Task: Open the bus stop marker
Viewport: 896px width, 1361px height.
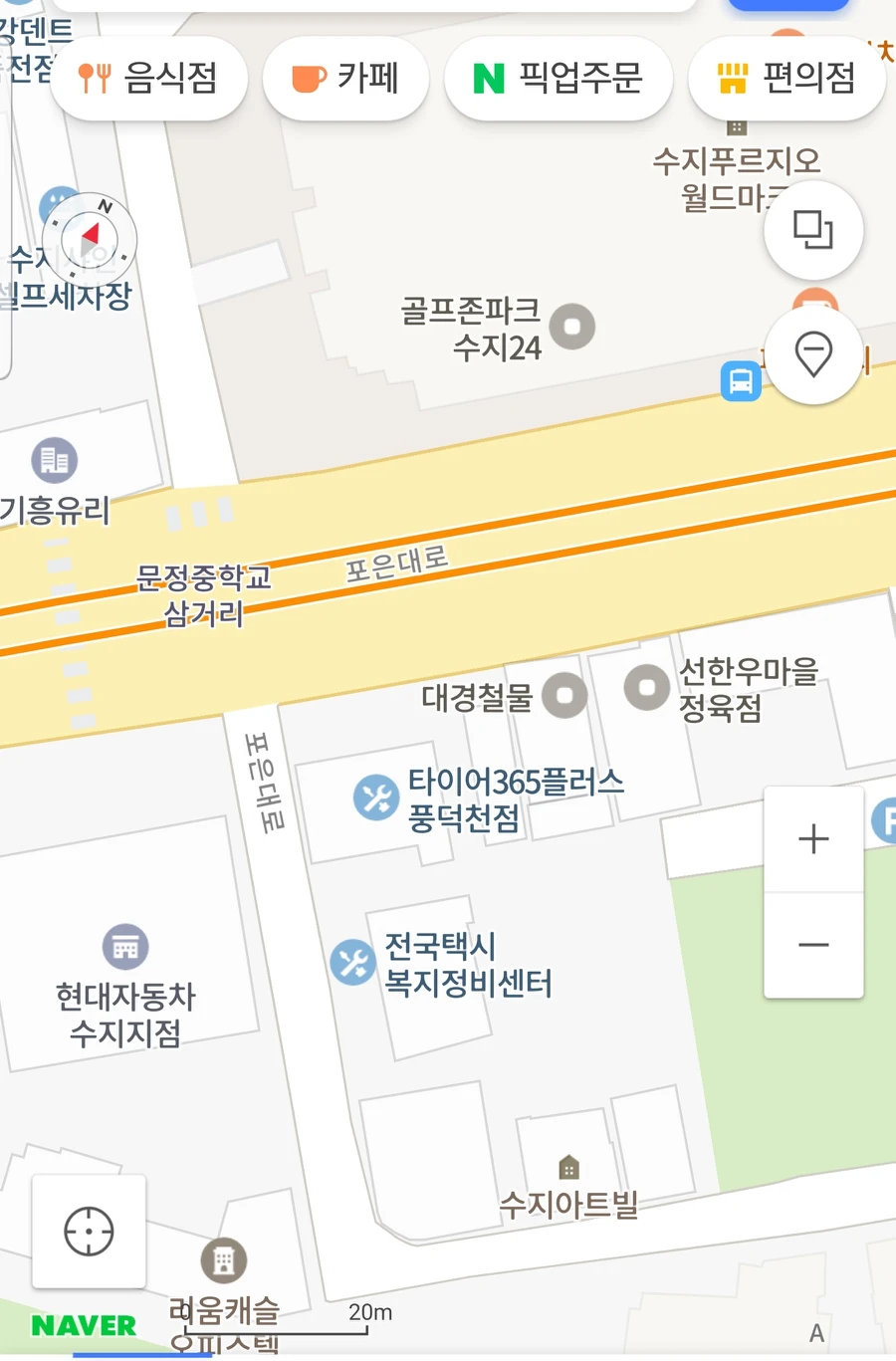Action: click(741, 380)
